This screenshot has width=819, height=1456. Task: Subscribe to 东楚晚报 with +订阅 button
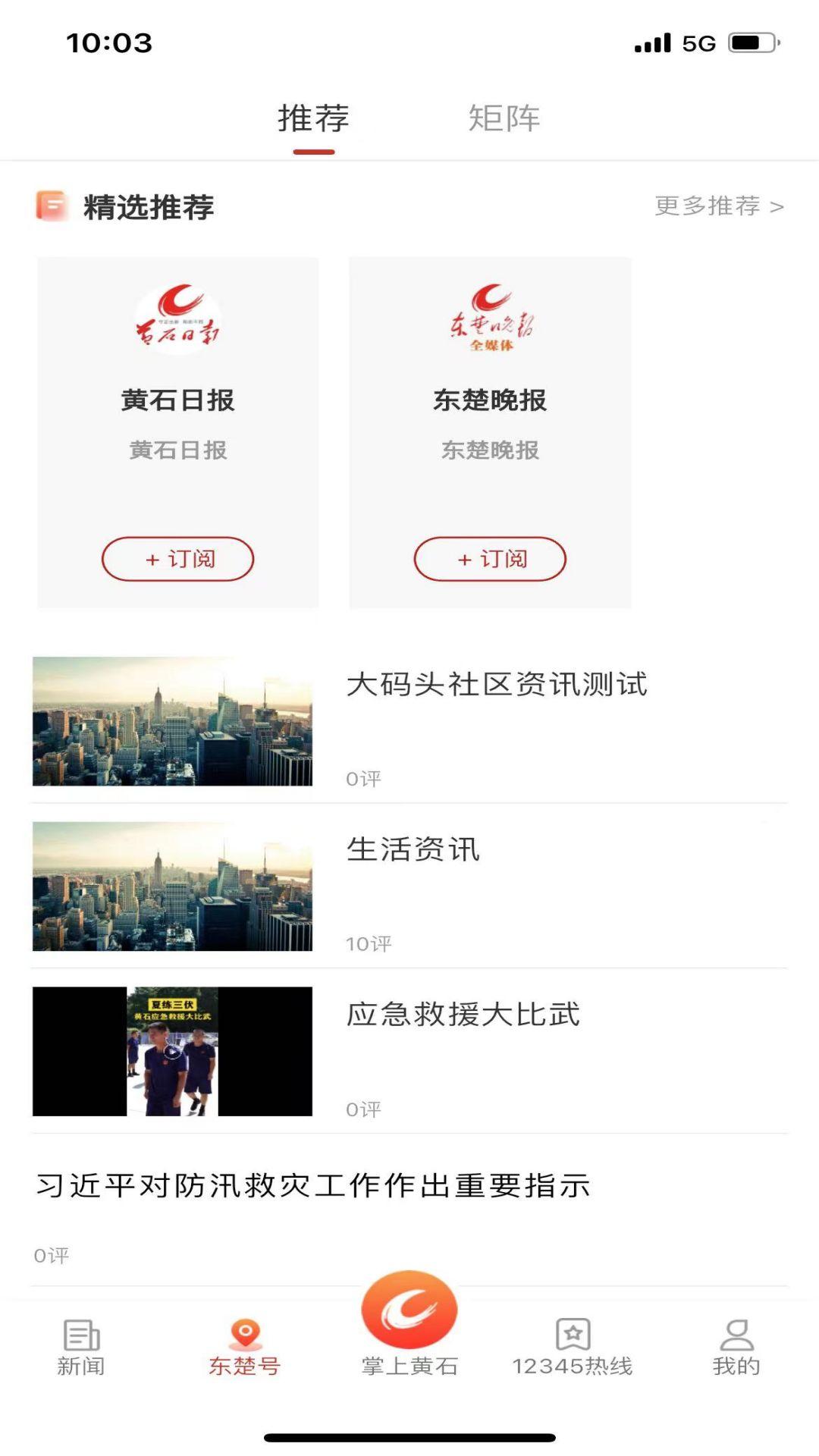click(x=490, y=559)
